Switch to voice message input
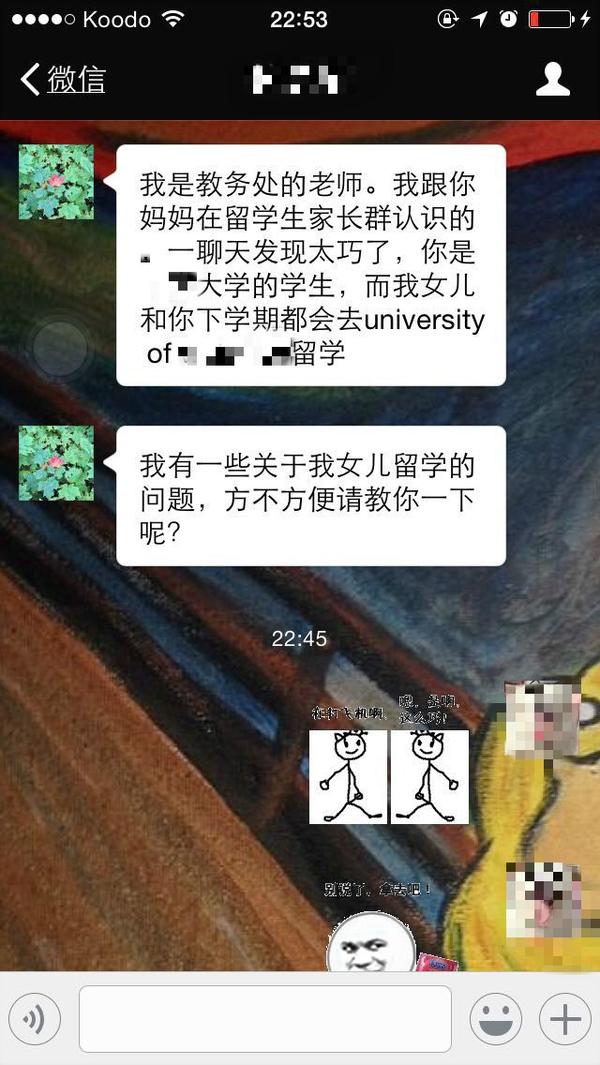The image size is (600, 1065). click(35, 1019)
